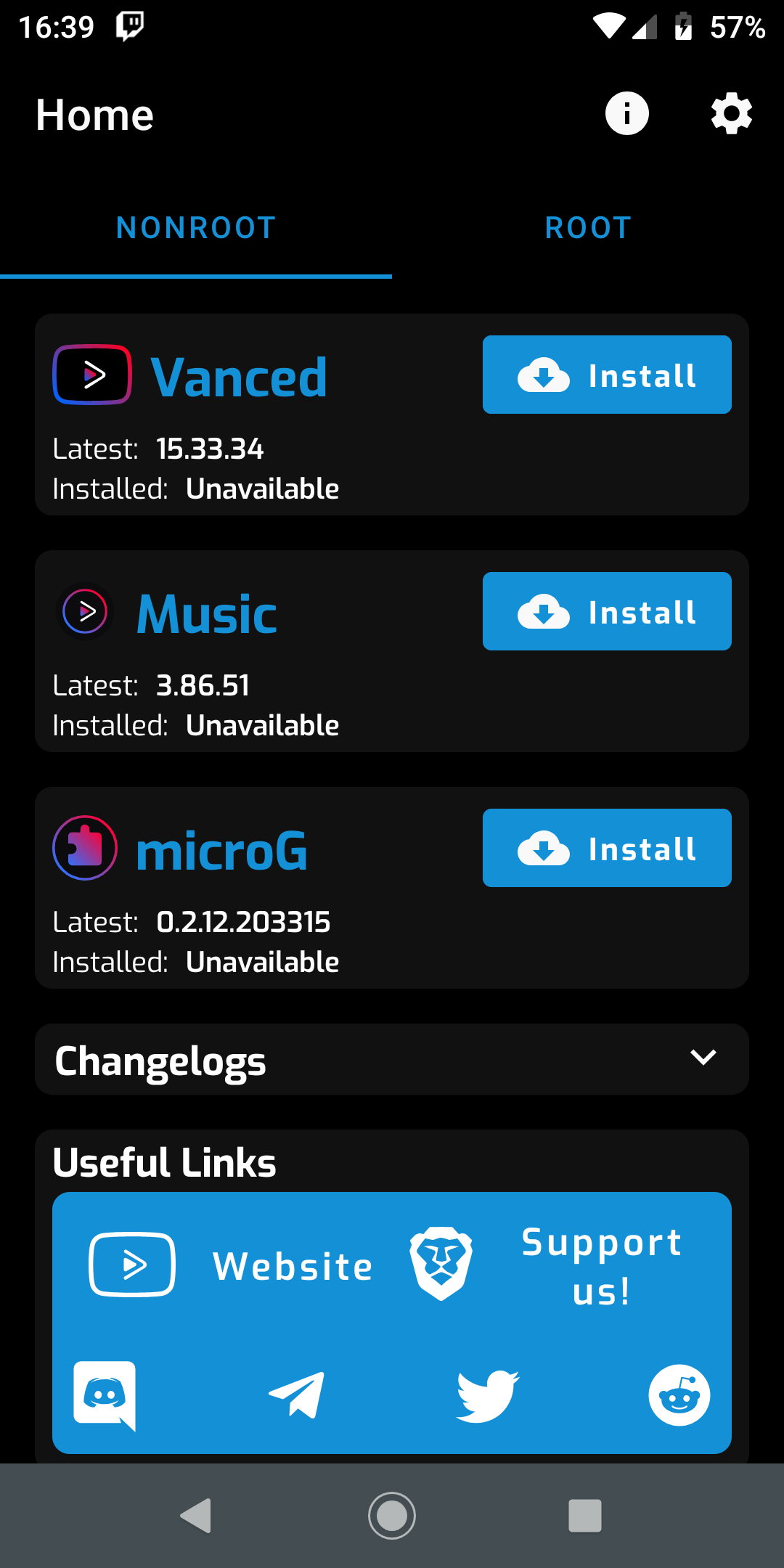Image resolution: width=784 pixels, height=1568 pixels.
Task: Select the NONROOT tab
Action: click(x=195, y=228)
